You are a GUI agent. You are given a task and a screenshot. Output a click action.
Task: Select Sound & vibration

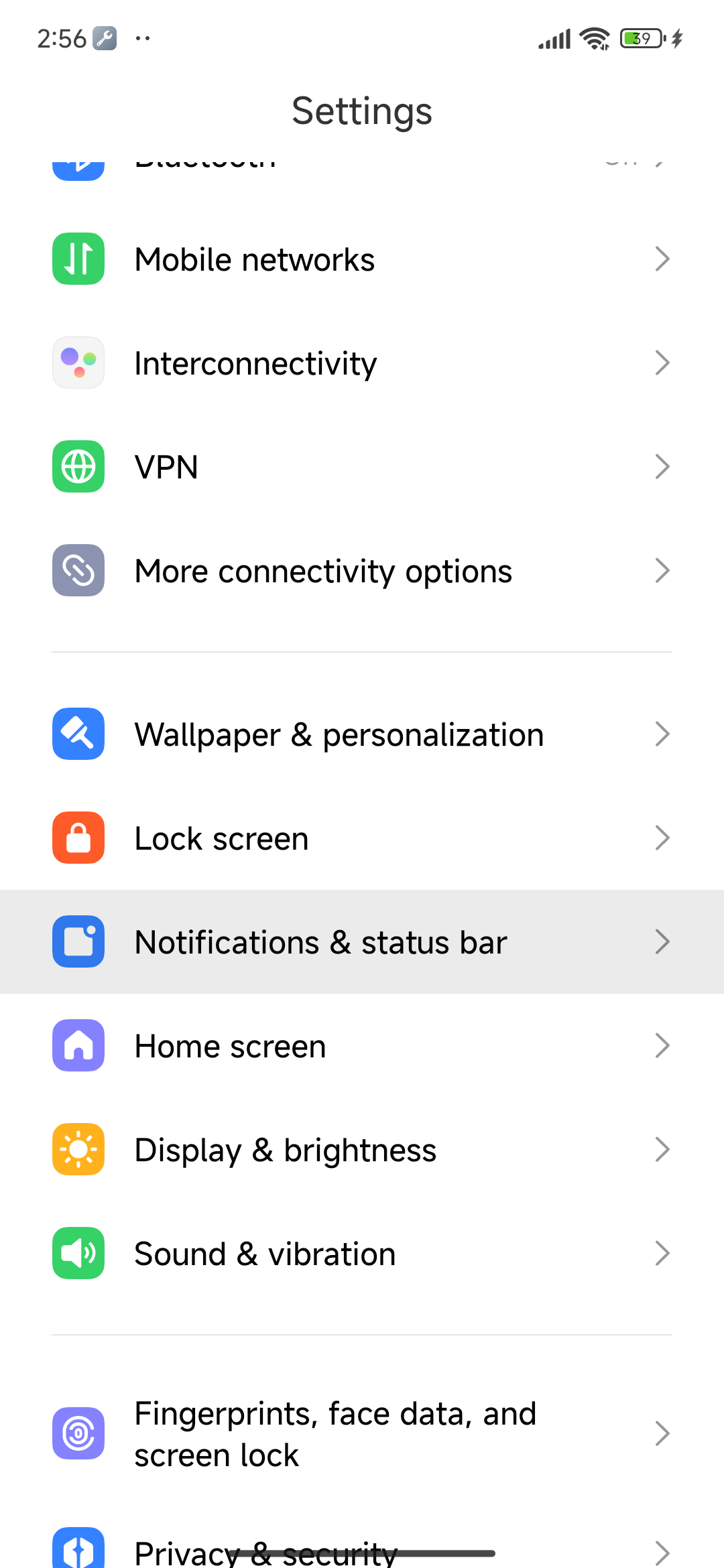[362, 1254]
